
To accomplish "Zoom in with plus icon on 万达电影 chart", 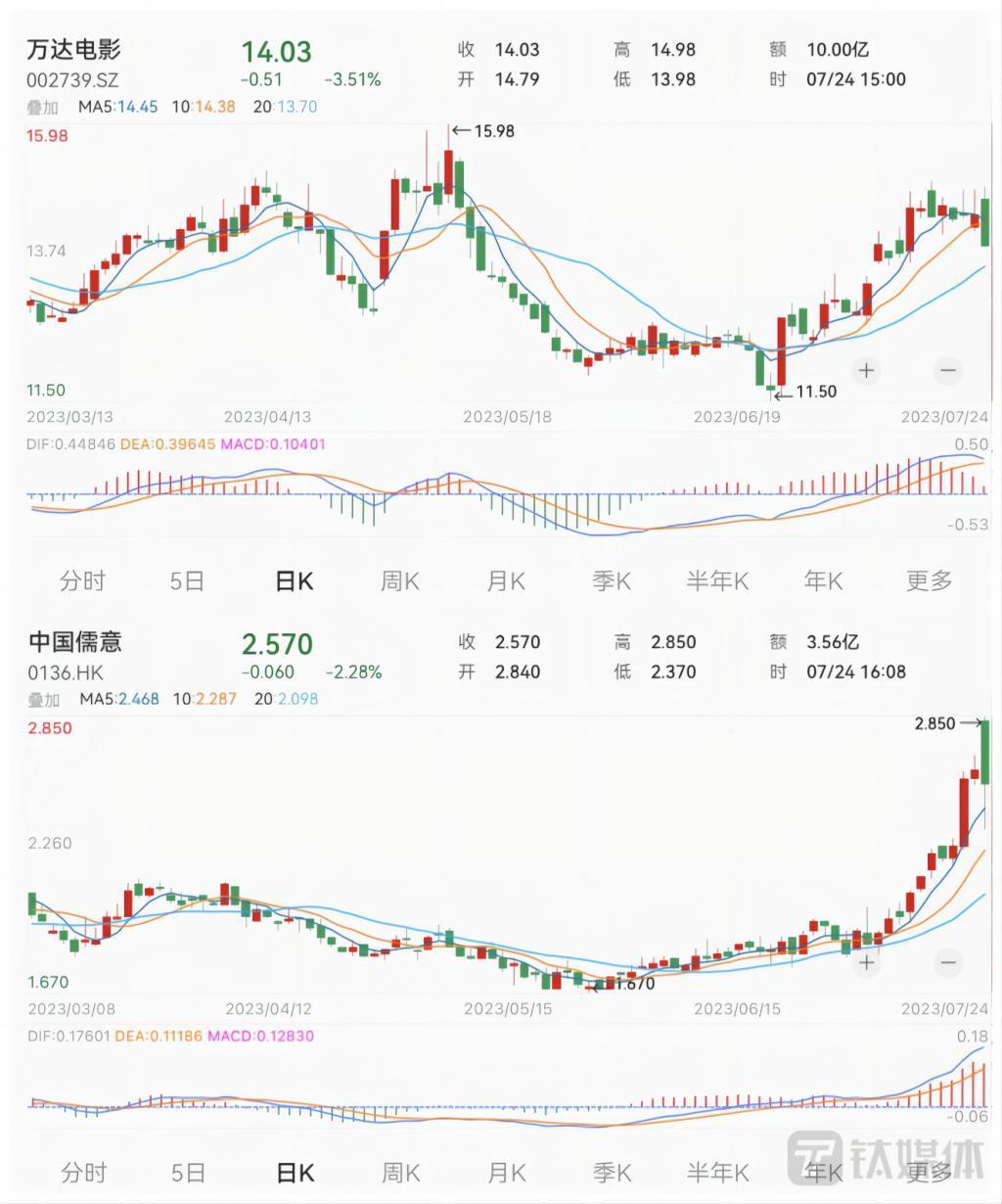I will click(x=865, y=370).
